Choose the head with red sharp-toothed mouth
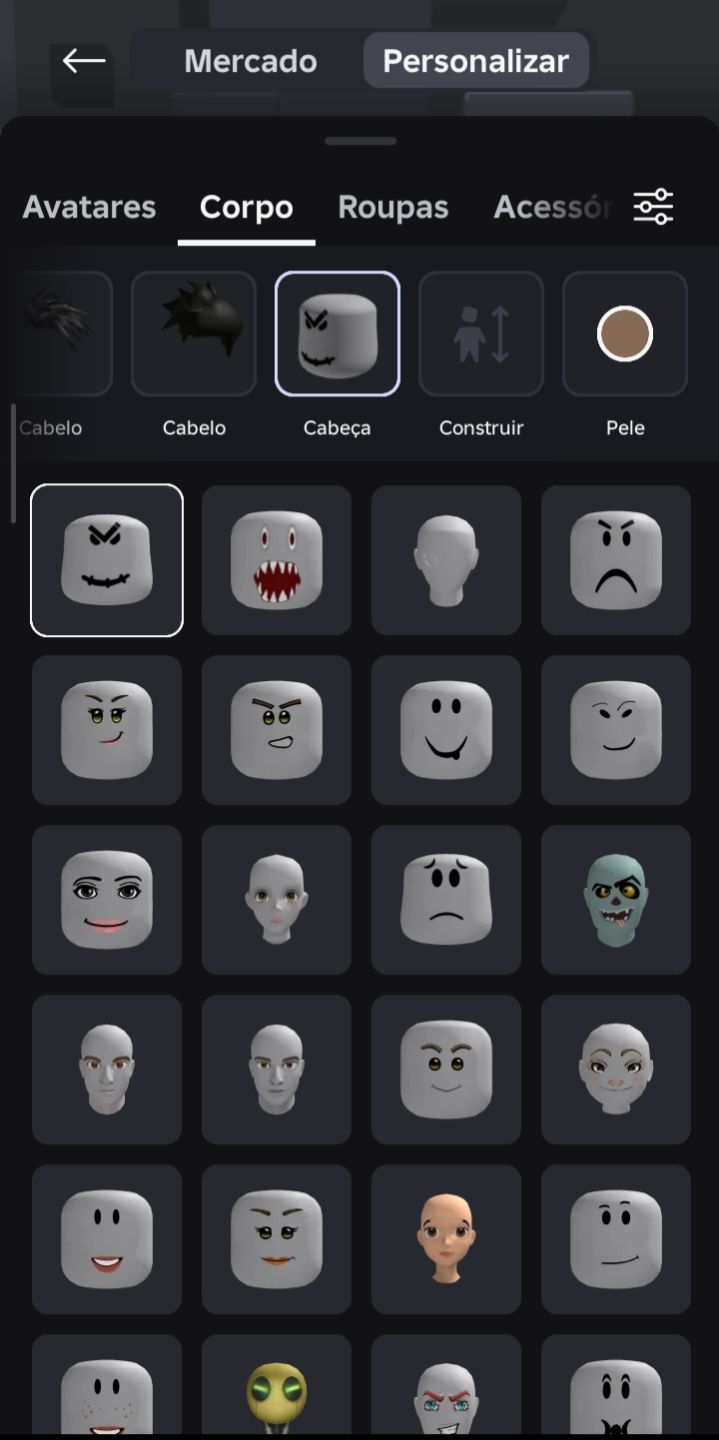Viewport: 719px width, 1440px height. coord(276,560)
